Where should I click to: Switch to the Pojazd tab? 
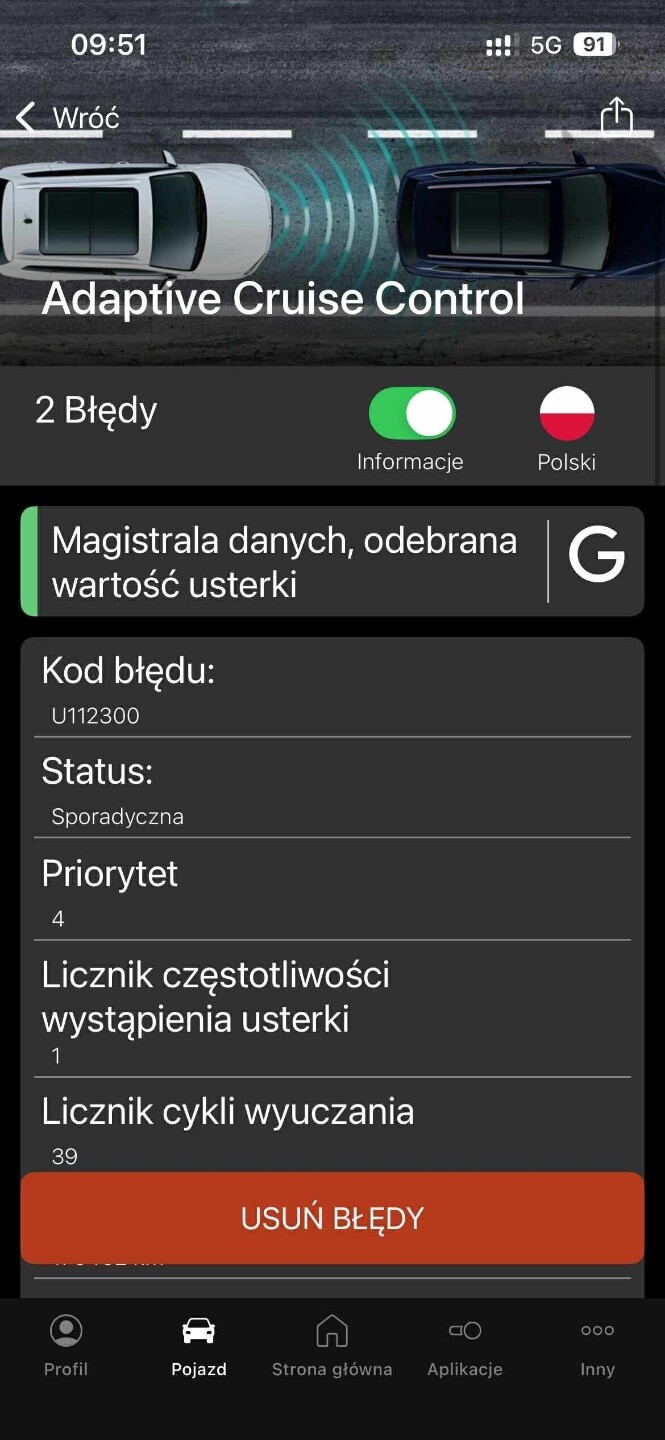pyautogui.click(x=199, y=1345)
